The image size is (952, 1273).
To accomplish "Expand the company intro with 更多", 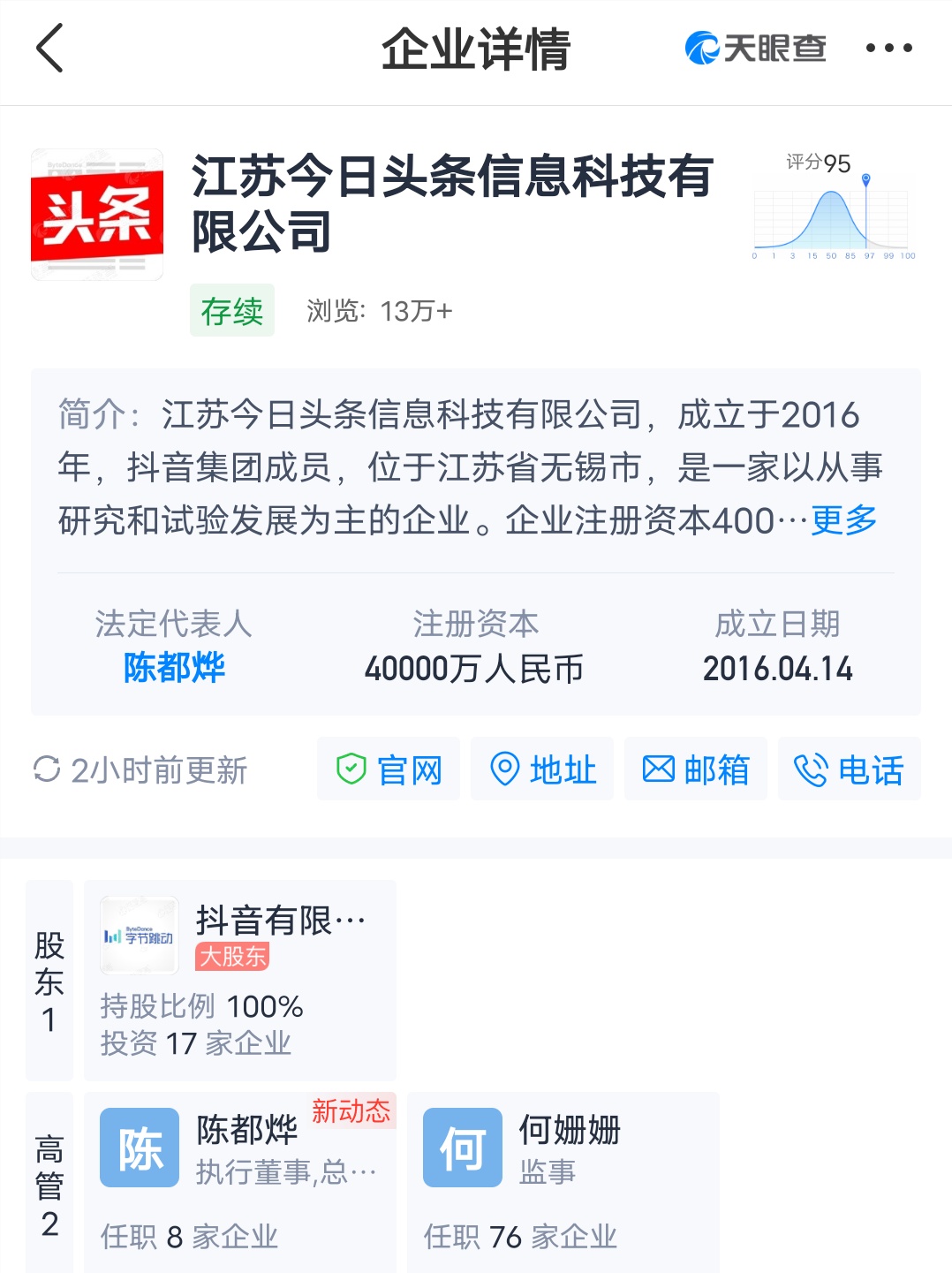I will [x=843, y=520].
